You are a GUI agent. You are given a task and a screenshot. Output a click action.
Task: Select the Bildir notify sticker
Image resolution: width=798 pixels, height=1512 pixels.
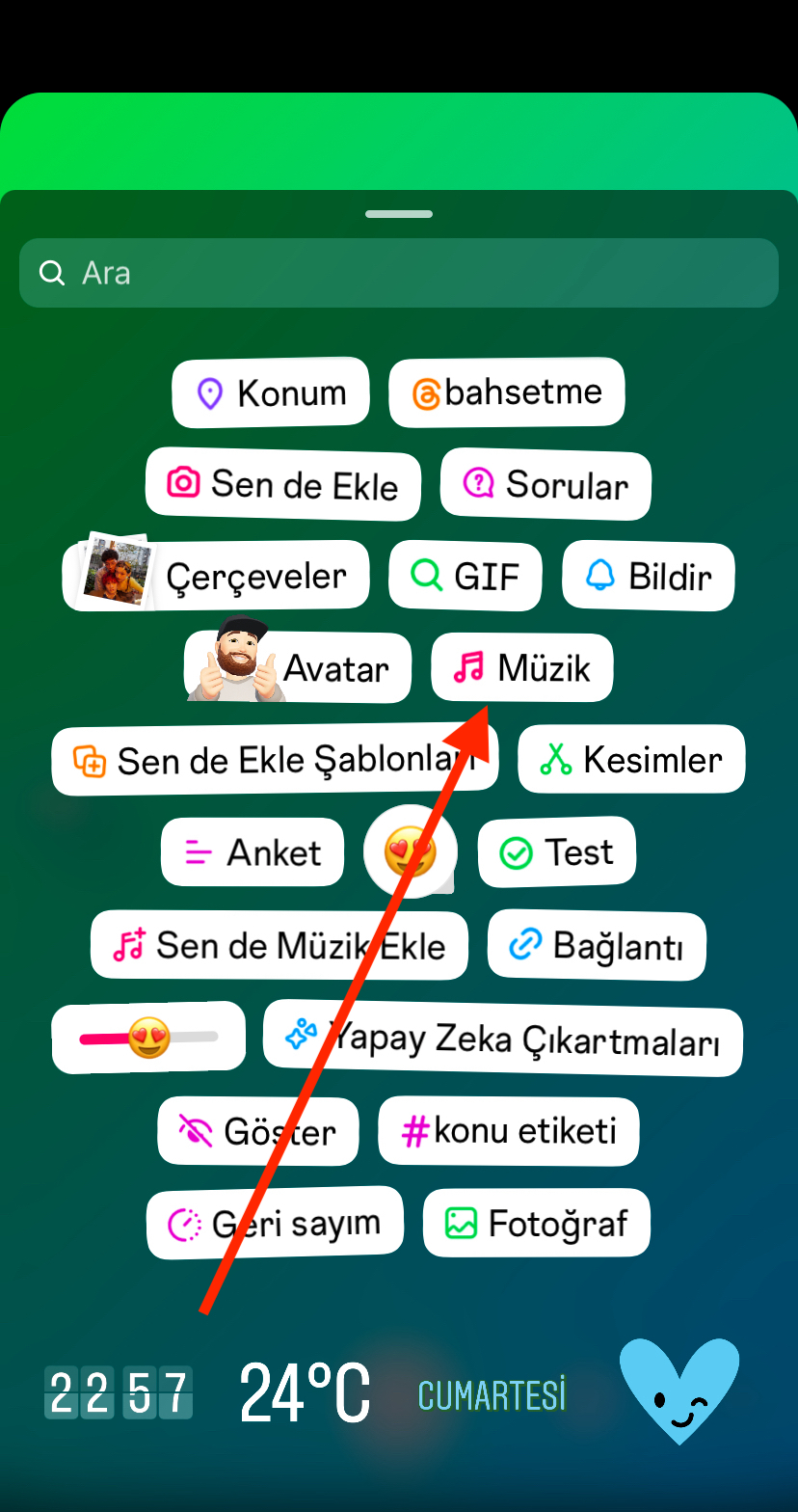point(649,576)
